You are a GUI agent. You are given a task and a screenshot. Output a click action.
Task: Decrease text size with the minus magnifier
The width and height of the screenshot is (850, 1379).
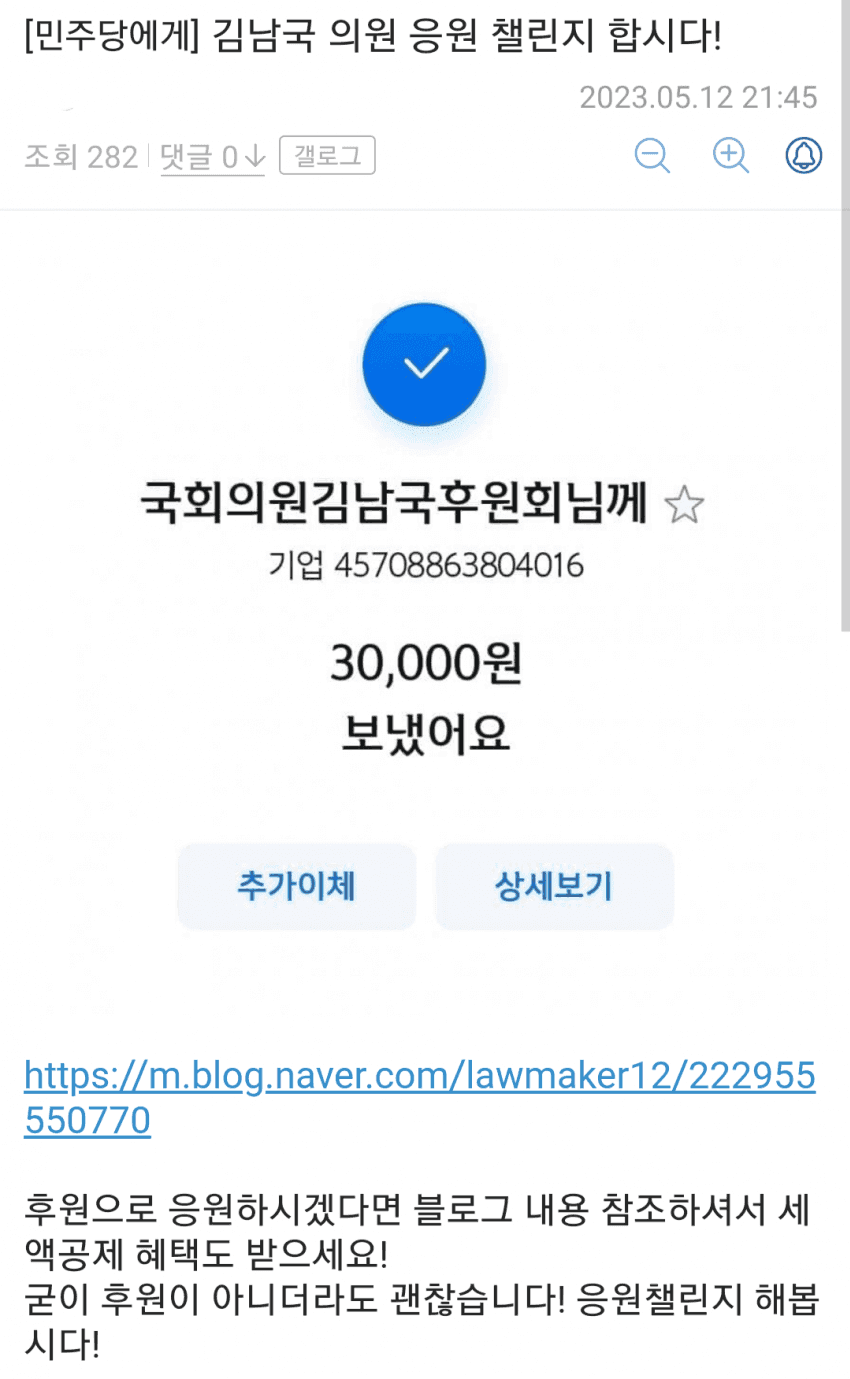pos(652,156)
